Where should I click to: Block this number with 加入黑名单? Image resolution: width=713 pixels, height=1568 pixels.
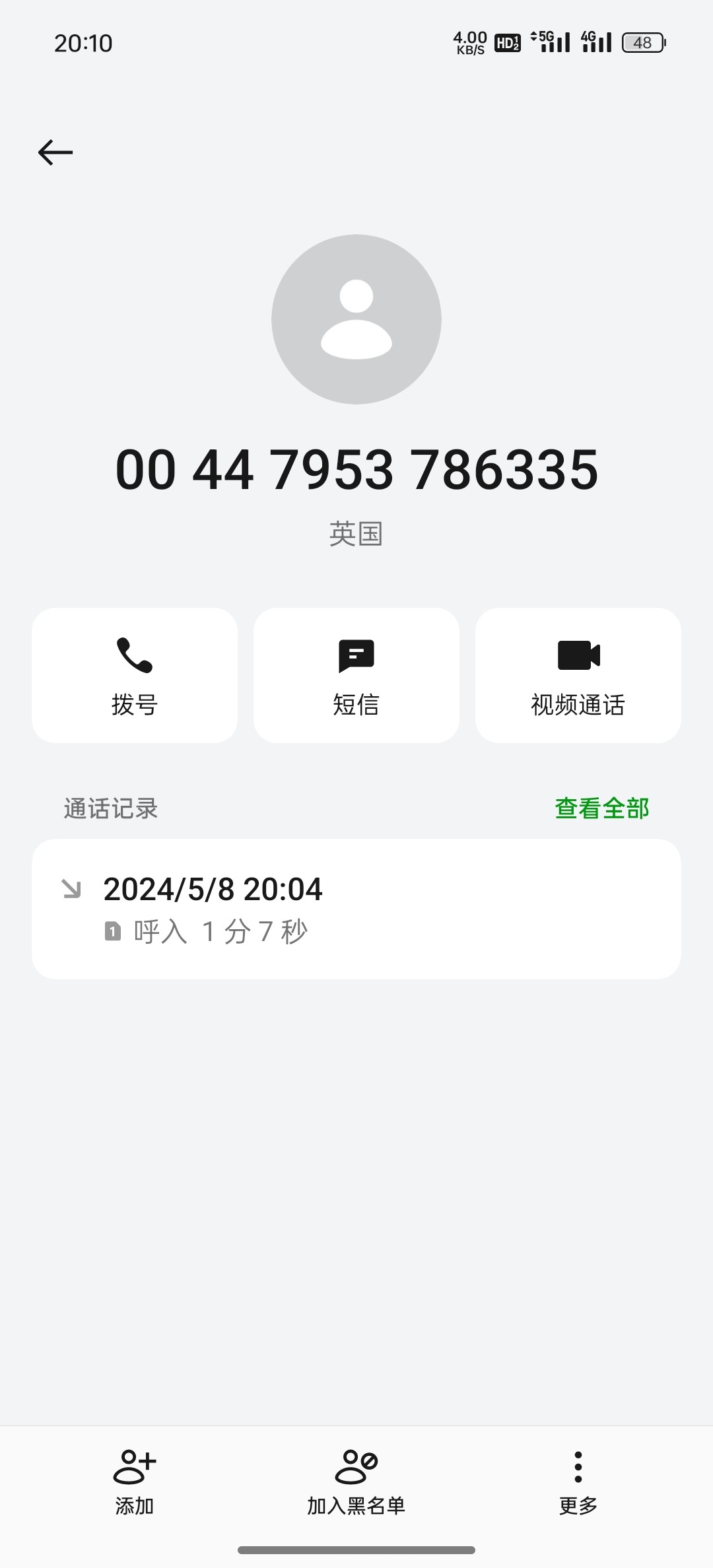pyautogui.click(x=356, y=1483)
